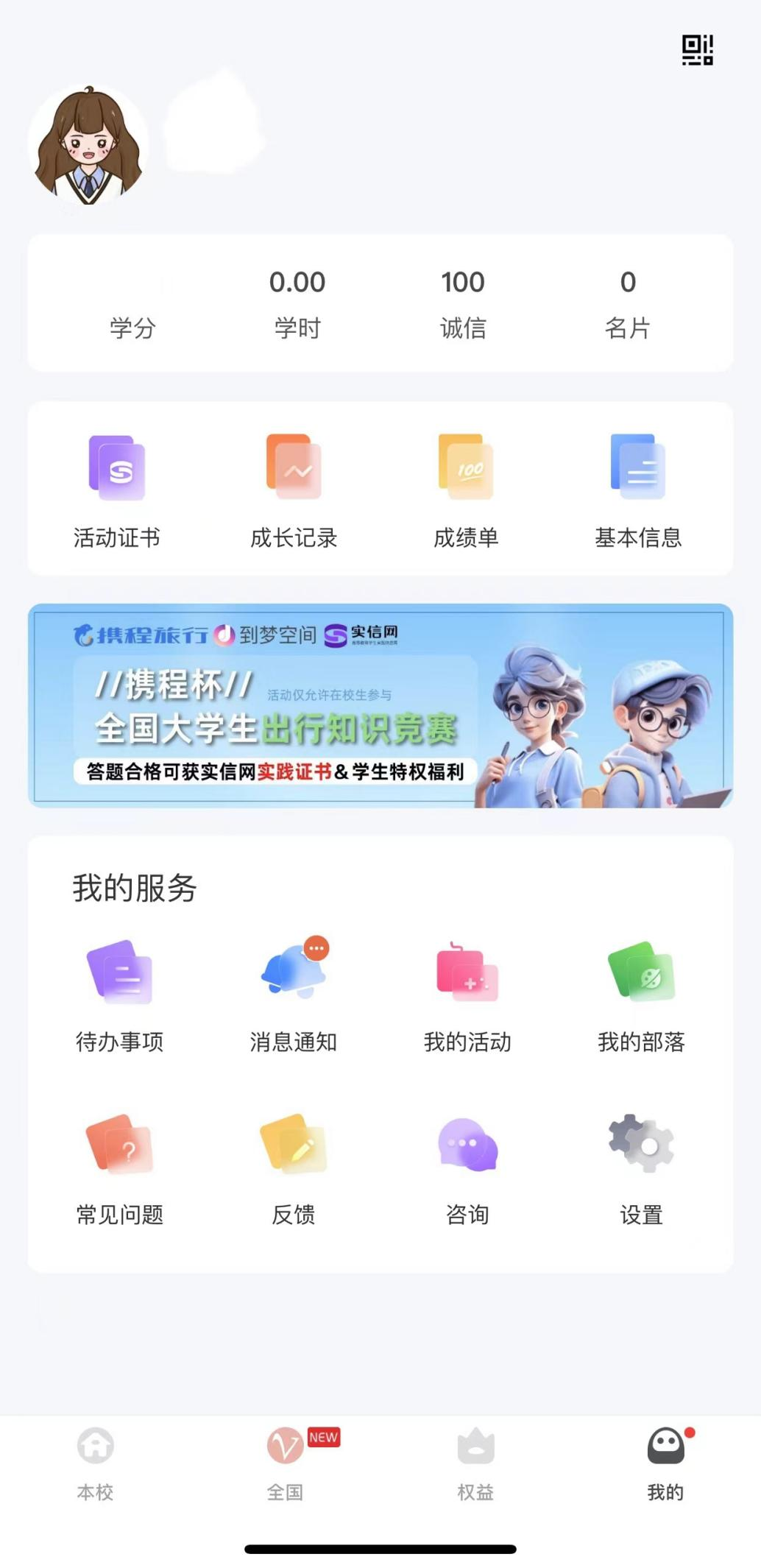Viewport: 761px width, 1568px height.
Task: Go to 我的部落 my tribe
Action: point(641,995)
